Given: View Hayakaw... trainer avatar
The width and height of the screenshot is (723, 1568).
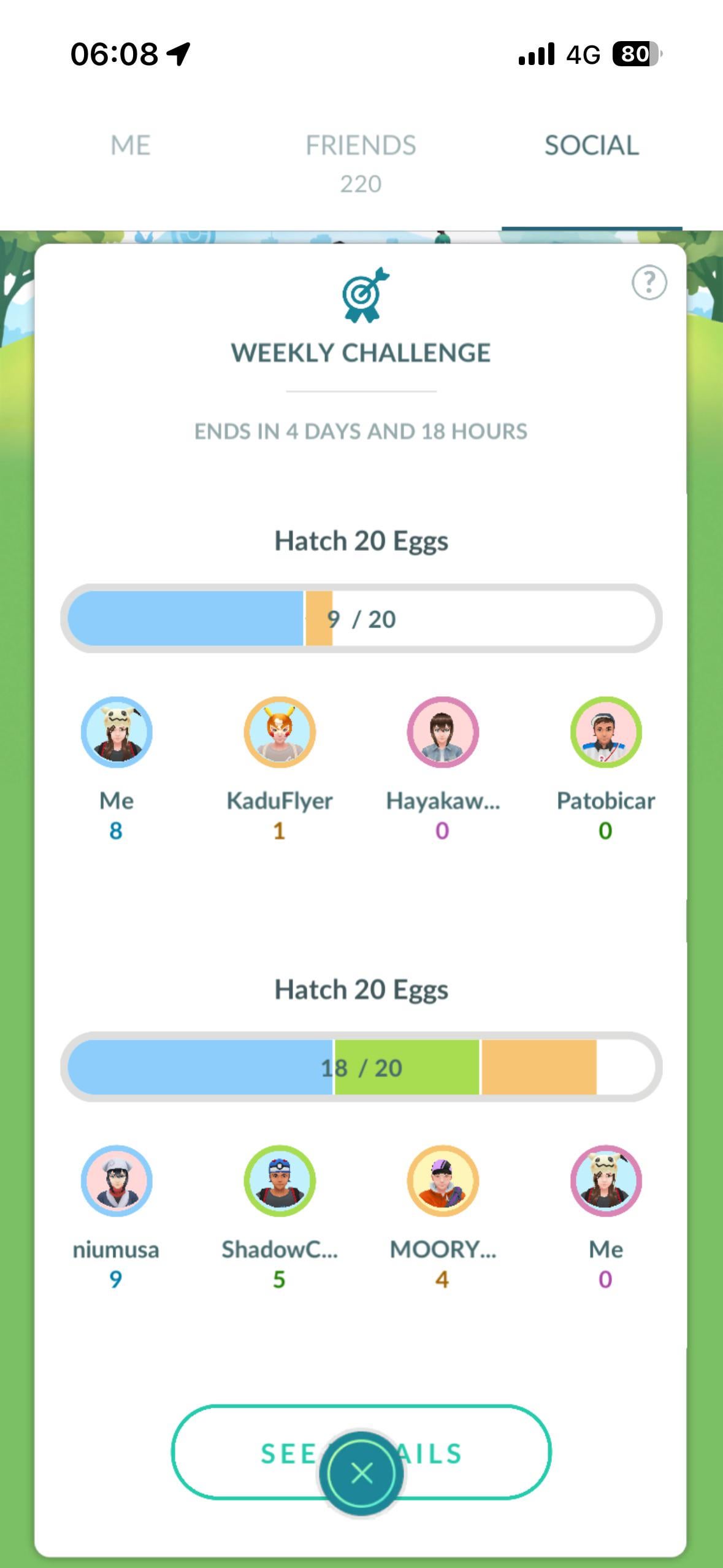Looking at the screenshot, I should (443, 732).
